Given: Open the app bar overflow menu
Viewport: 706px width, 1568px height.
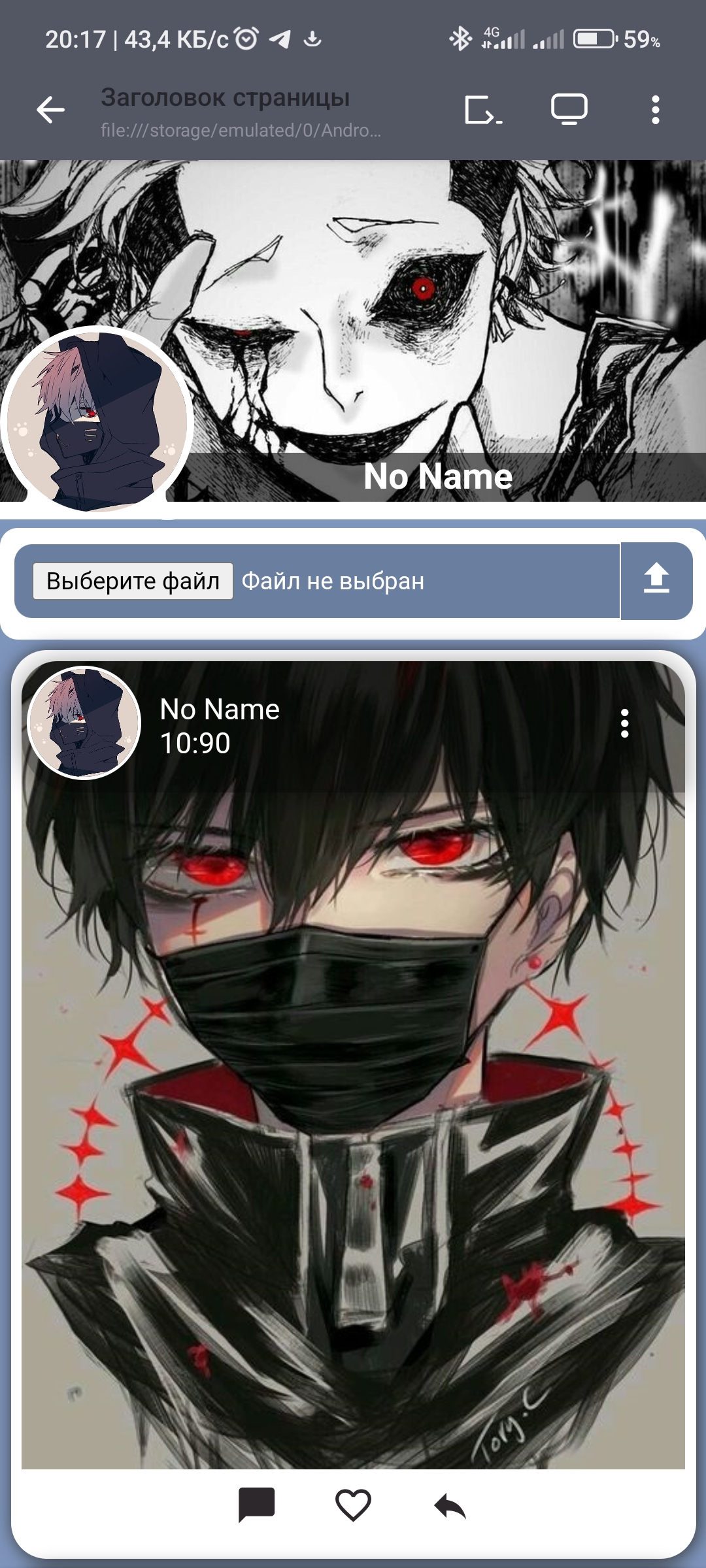Looking at the screenshot, I should pos(655,110).
